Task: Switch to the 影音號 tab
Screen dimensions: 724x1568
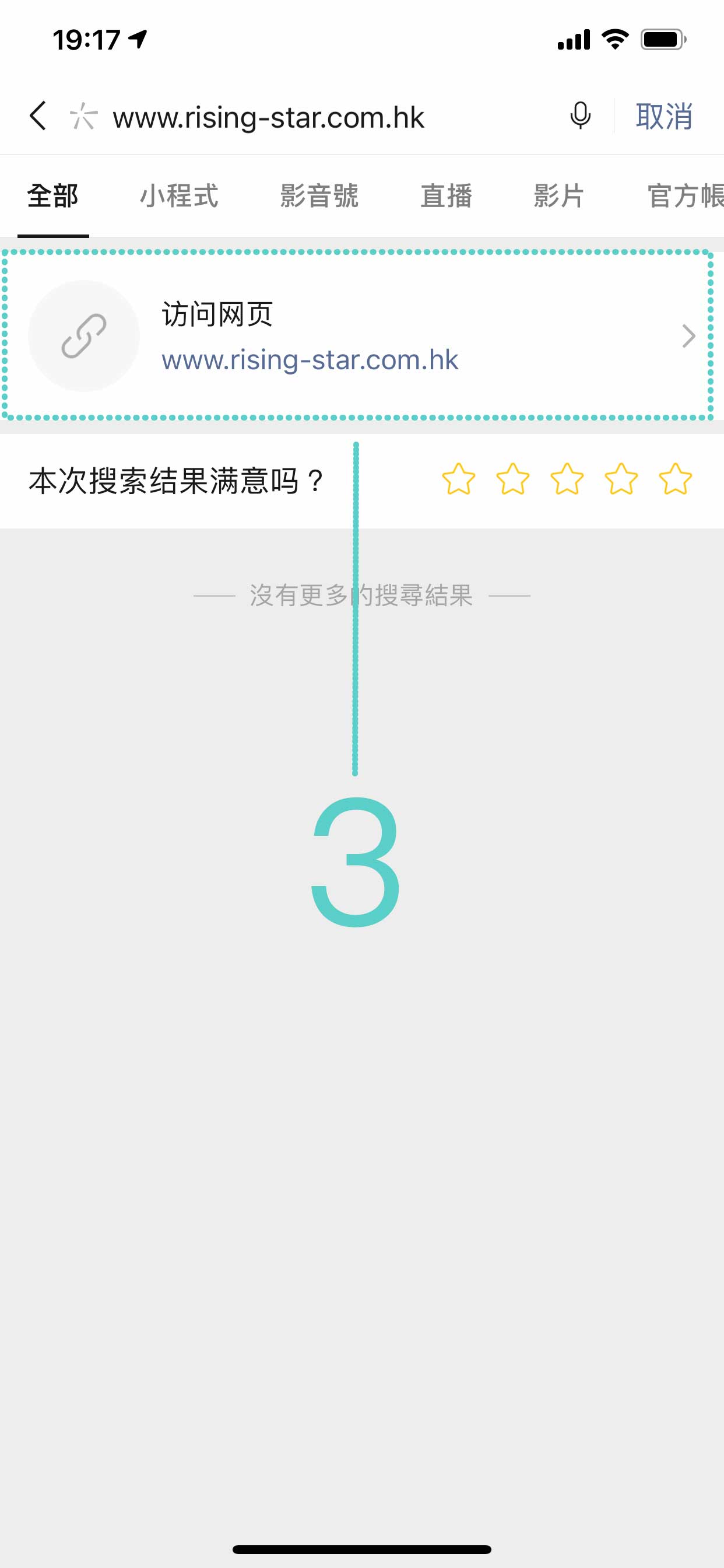Action: [319, 196]
